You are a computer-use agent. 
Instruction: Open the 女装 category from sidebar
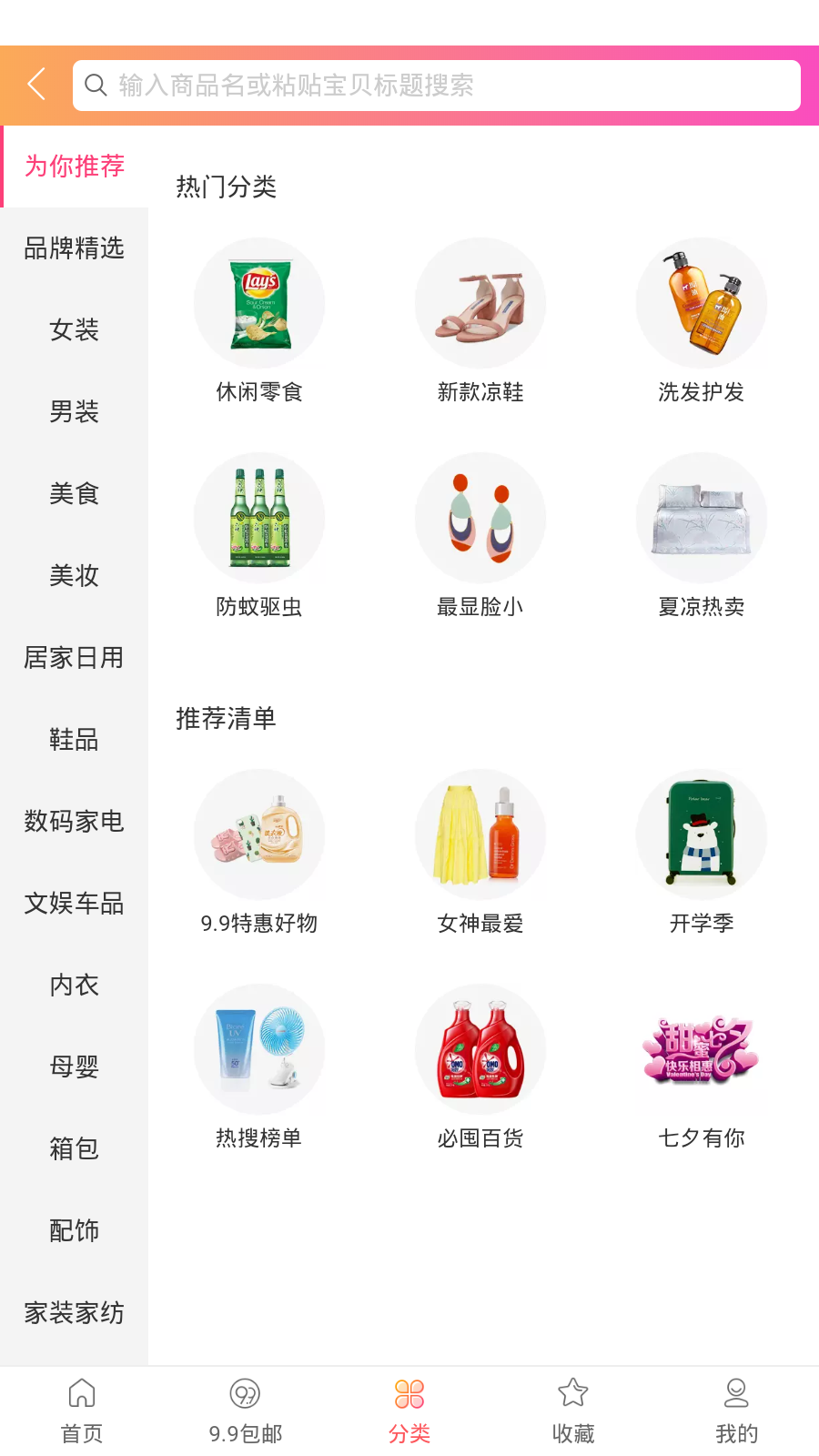[74, 330]
